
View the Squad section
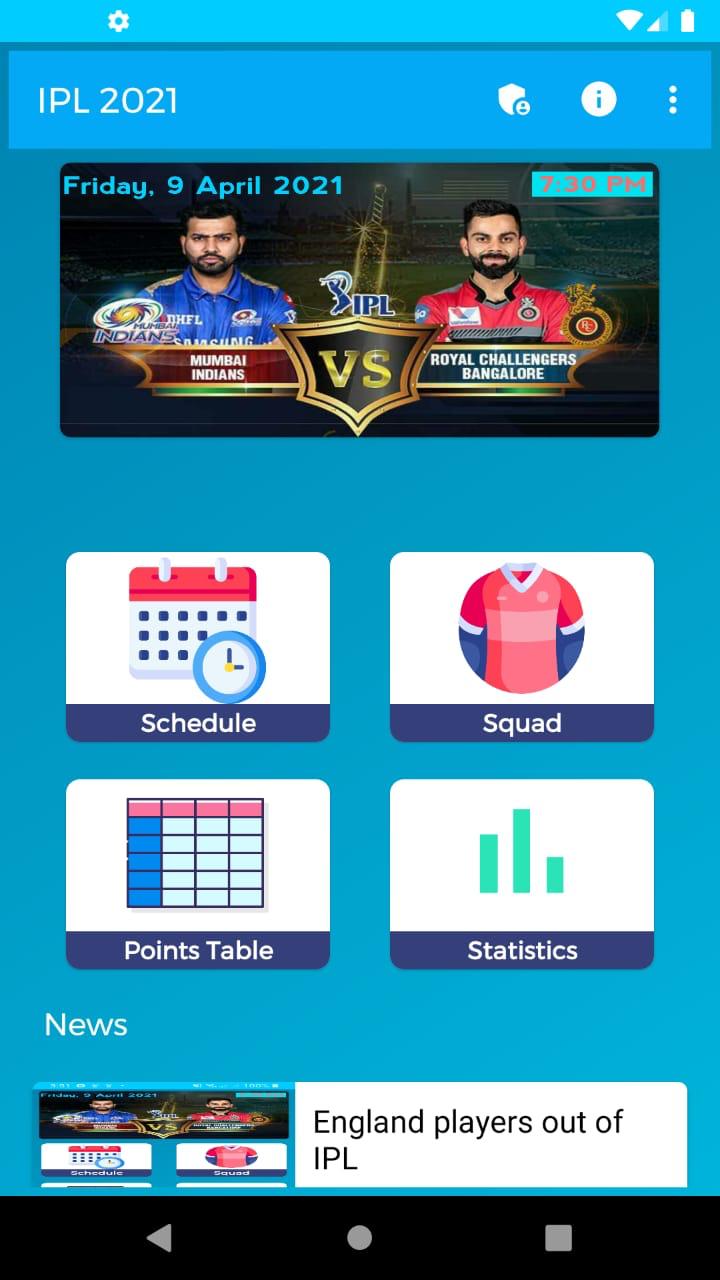[x=522, y=647]
